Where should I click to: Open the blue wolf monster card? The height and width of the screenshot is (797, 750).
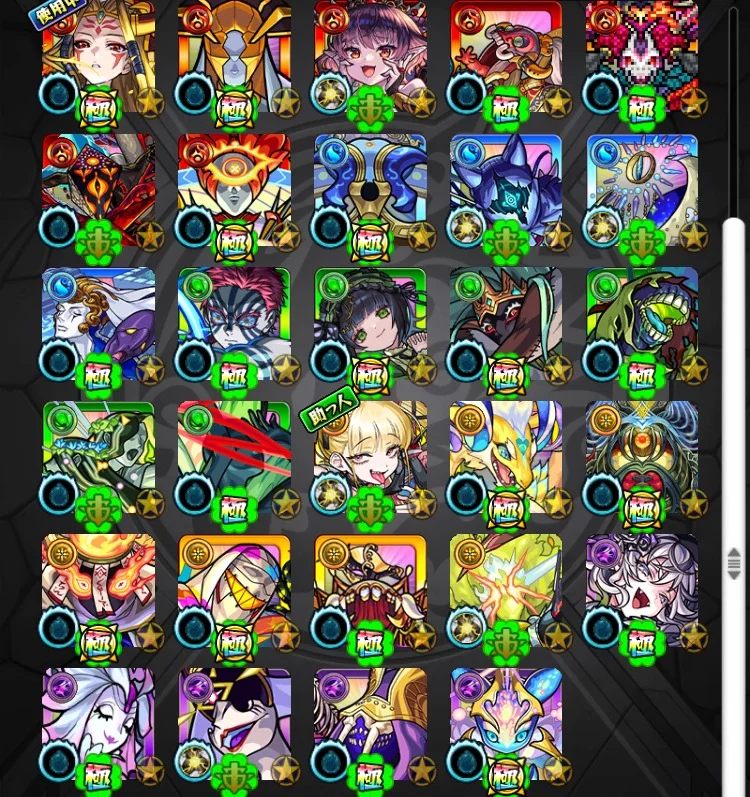(x=506, y=190)
